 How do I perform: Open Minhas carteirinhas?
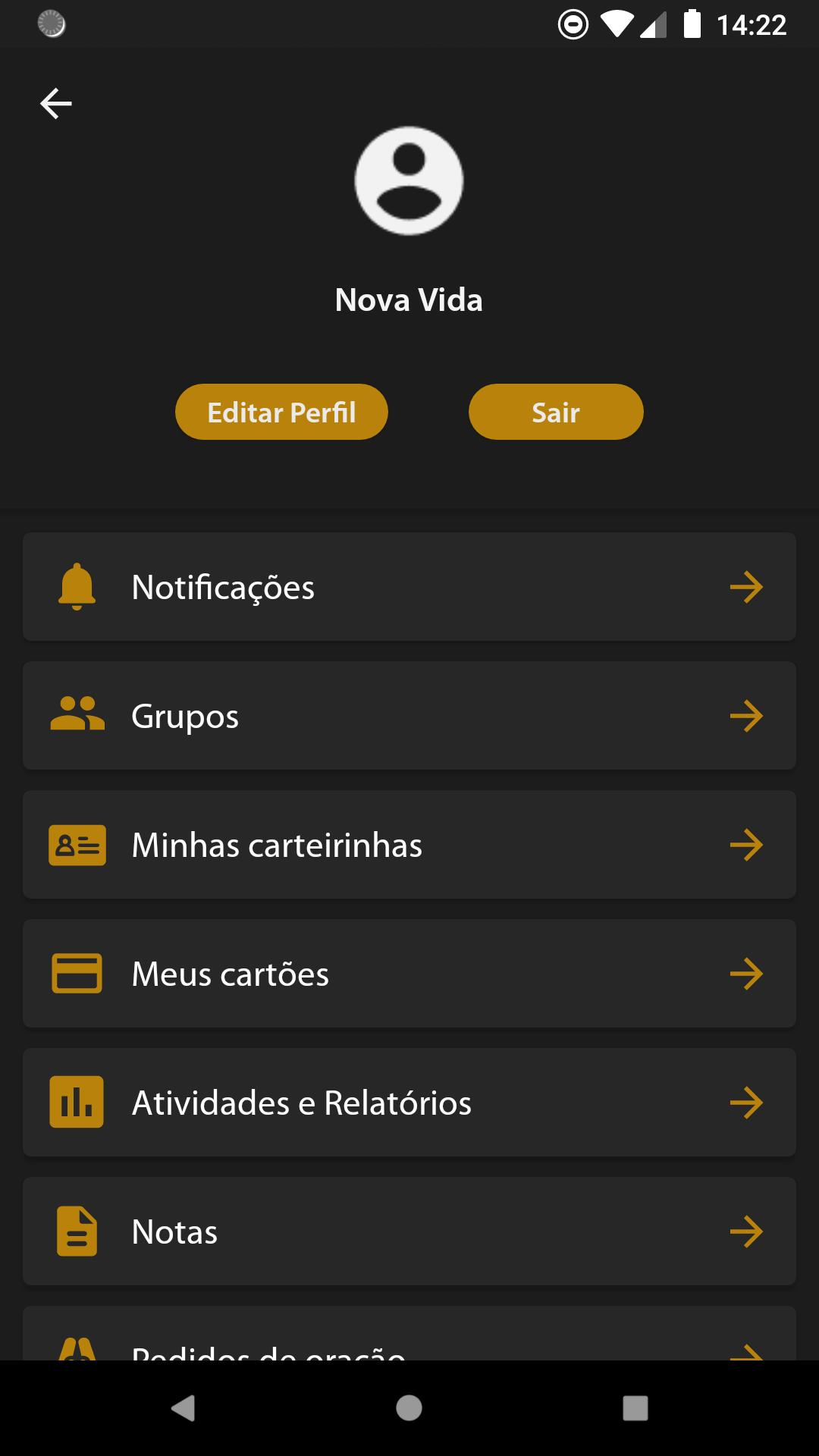[x=409, y=845]
